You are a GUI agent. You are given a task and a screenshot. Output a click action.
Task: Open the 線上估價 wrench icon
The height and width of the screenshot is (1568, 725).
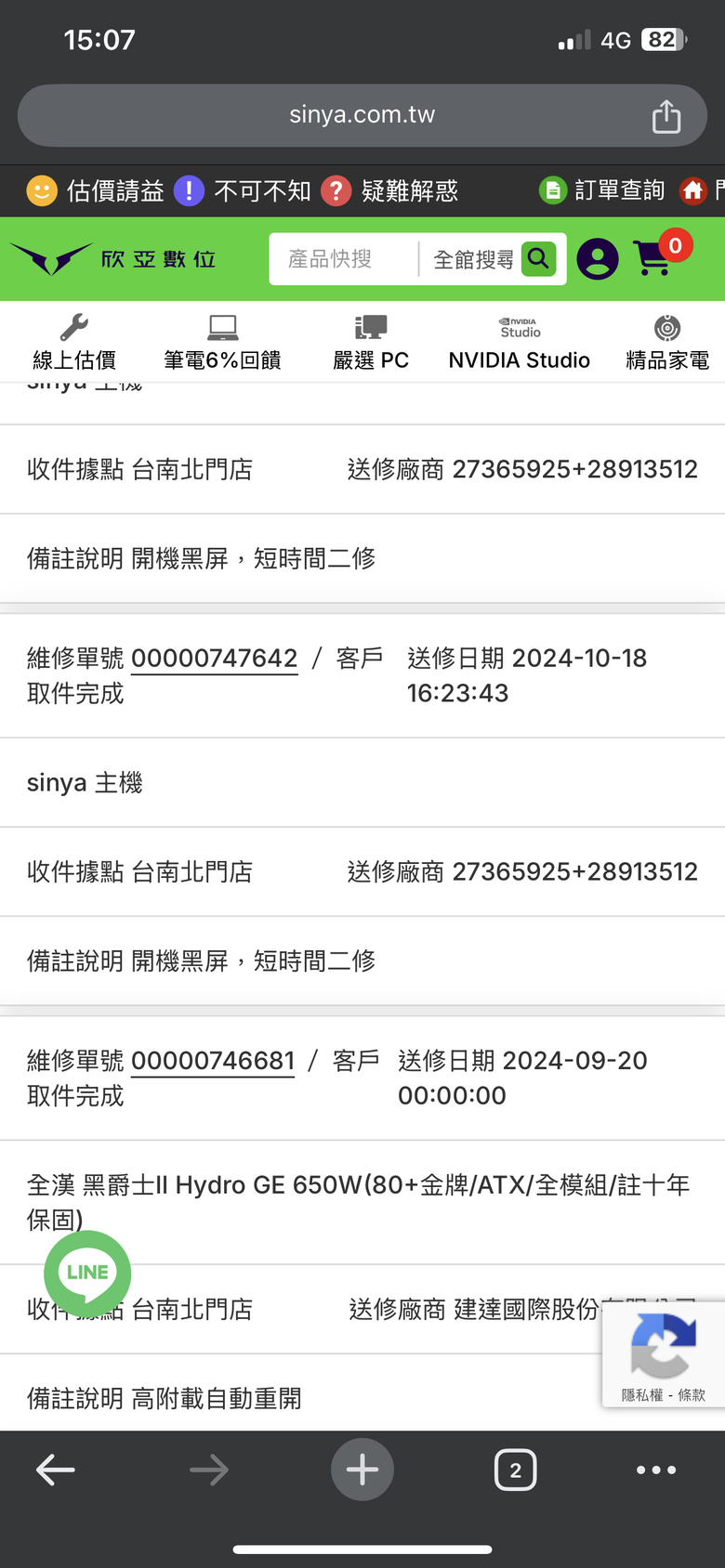pos(73,328)
